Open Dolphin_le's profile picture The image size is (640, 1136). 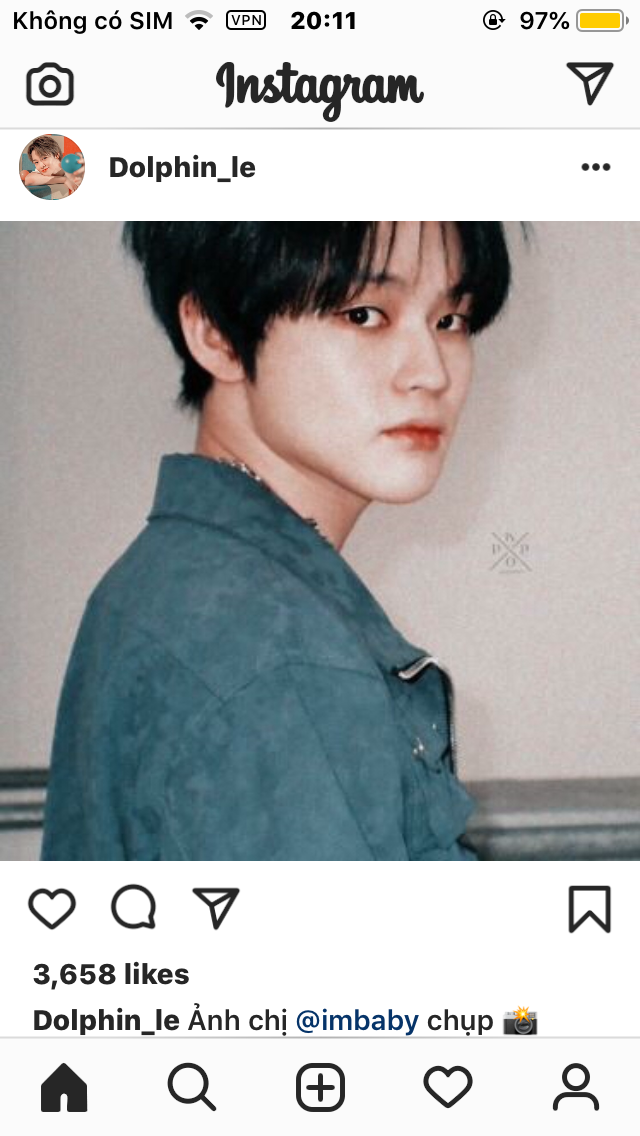(x=51, y=167)
